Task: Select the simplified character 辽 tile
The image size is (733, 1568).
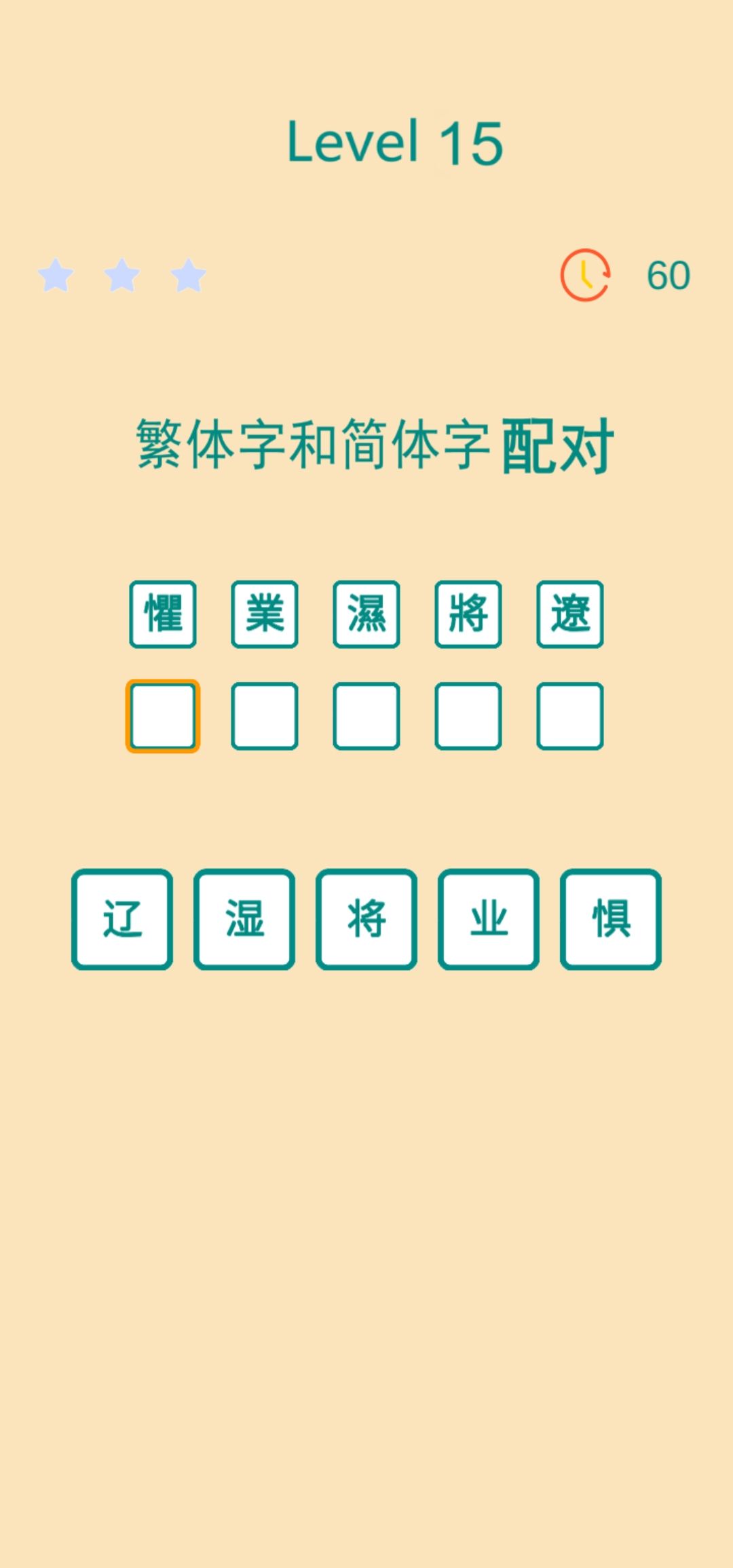Action: [121, 918]
